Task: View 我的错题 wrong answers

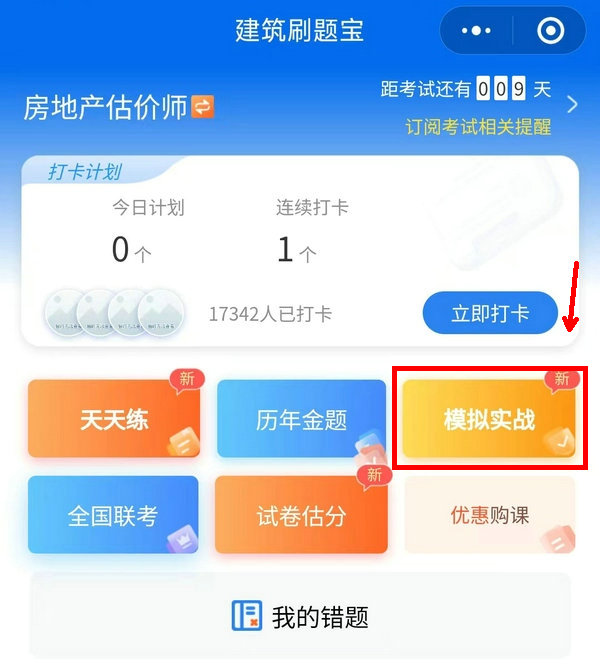Action: (x=300, y=616)
